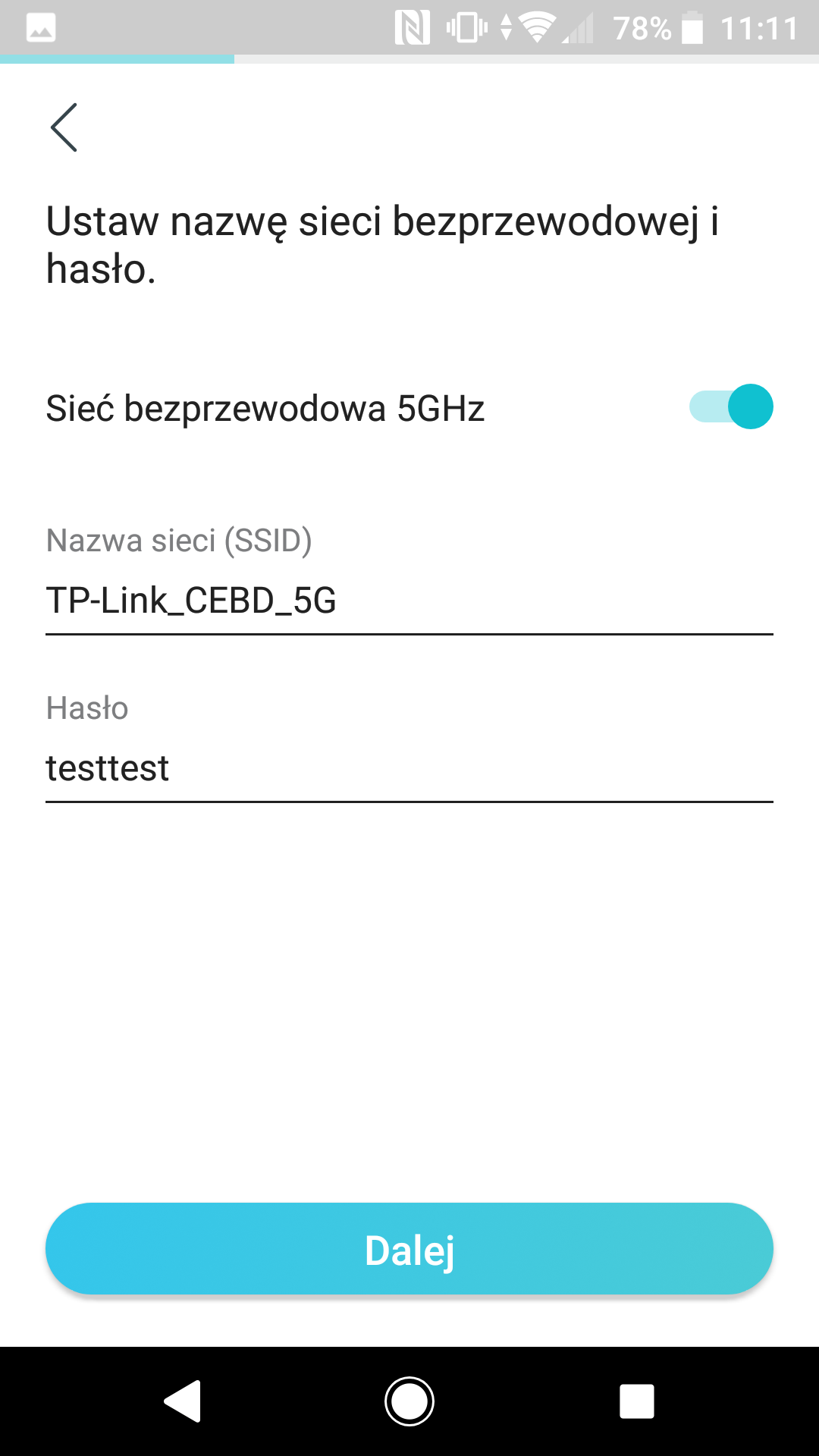Screen dimensions: 819x1456
Task: Edit the Nazwa sieci (SSID) field
Action: [409, 601]
